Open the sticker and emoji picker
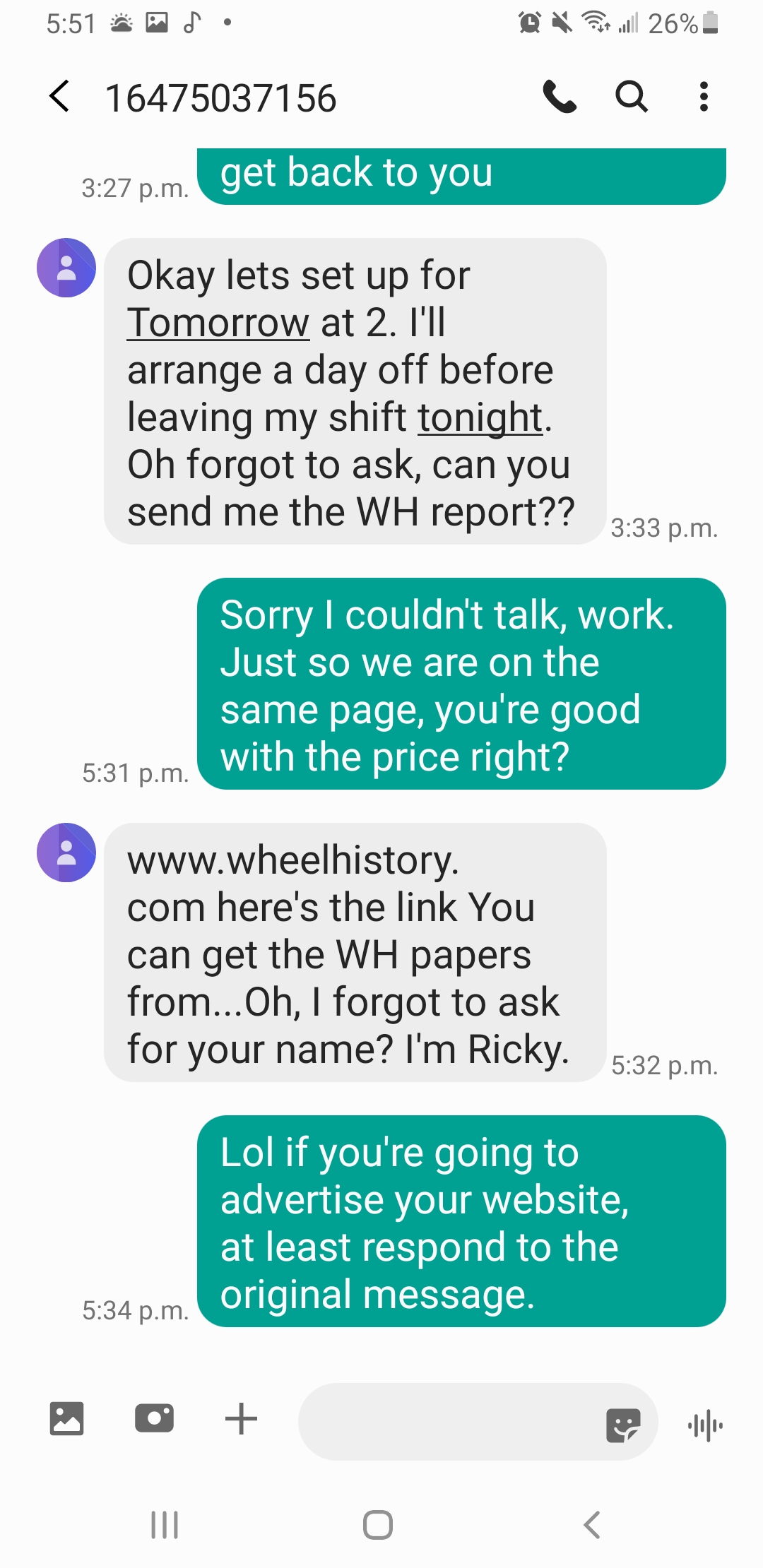The width and height of the screenshot is (763, 1568). click(x=623, y=1425)
